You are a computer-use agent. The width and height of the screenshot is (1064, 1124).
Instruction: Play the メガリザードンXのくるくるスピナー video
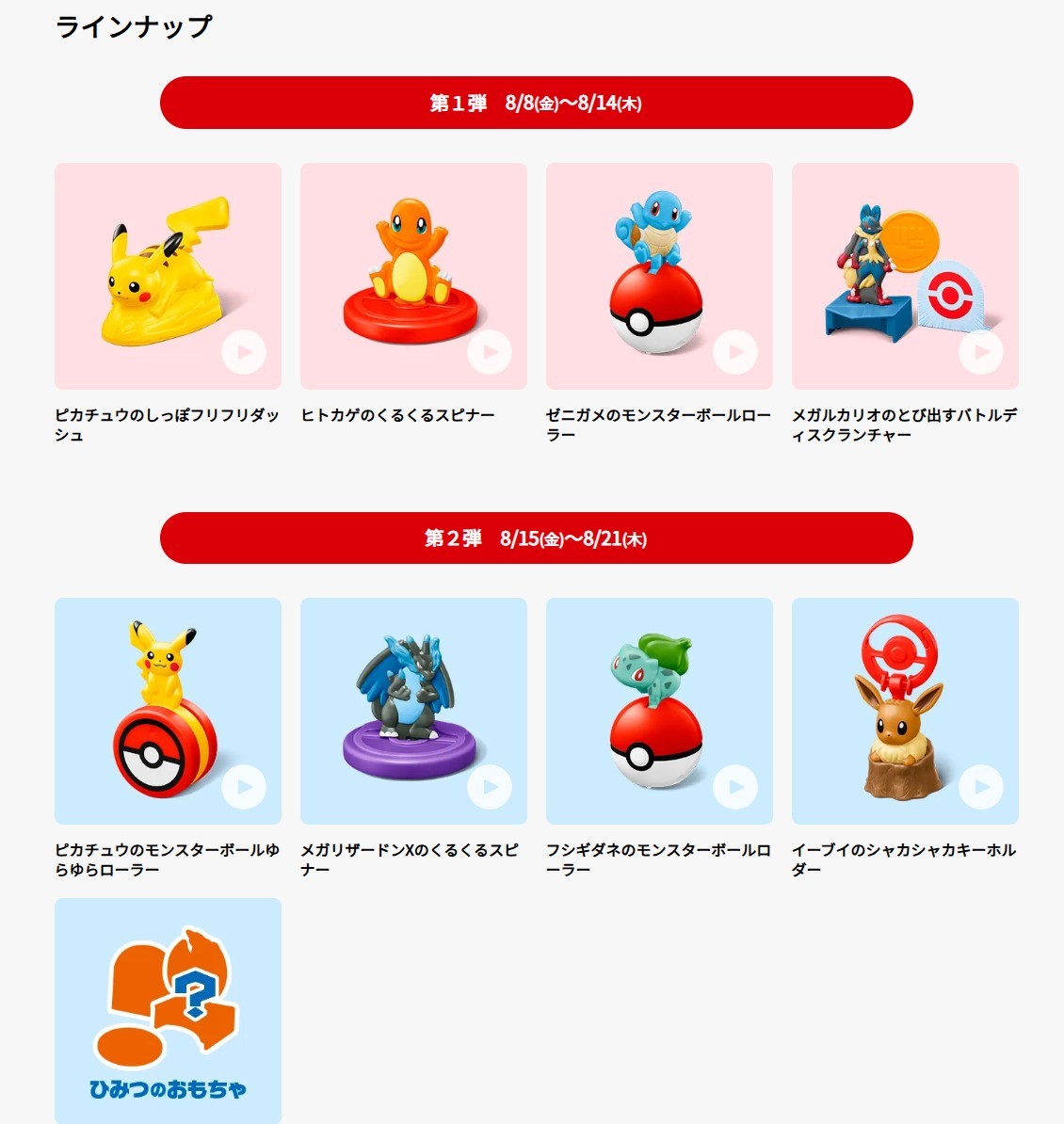coord(490,787)
